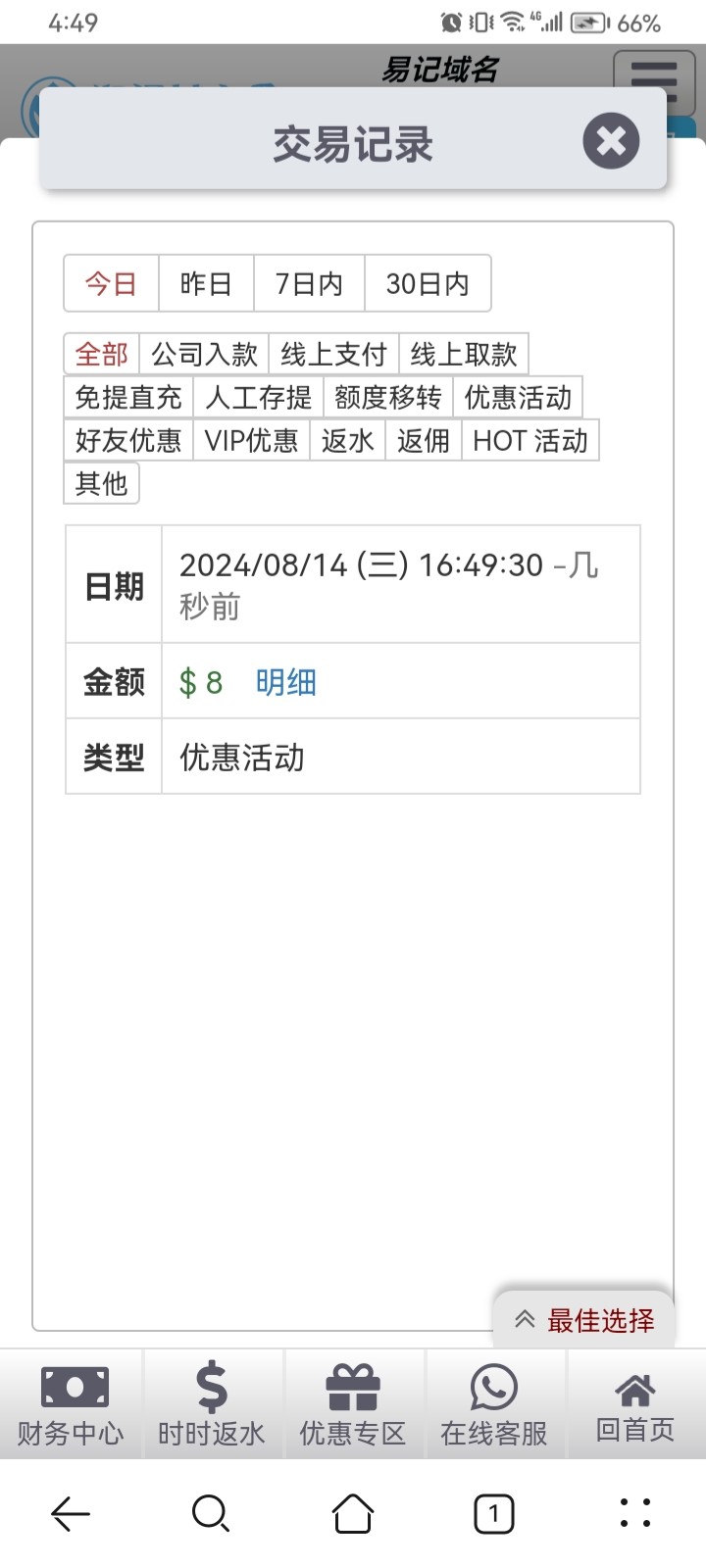Open 财务中心 in bottom bar

click(x=71, y=1404)
